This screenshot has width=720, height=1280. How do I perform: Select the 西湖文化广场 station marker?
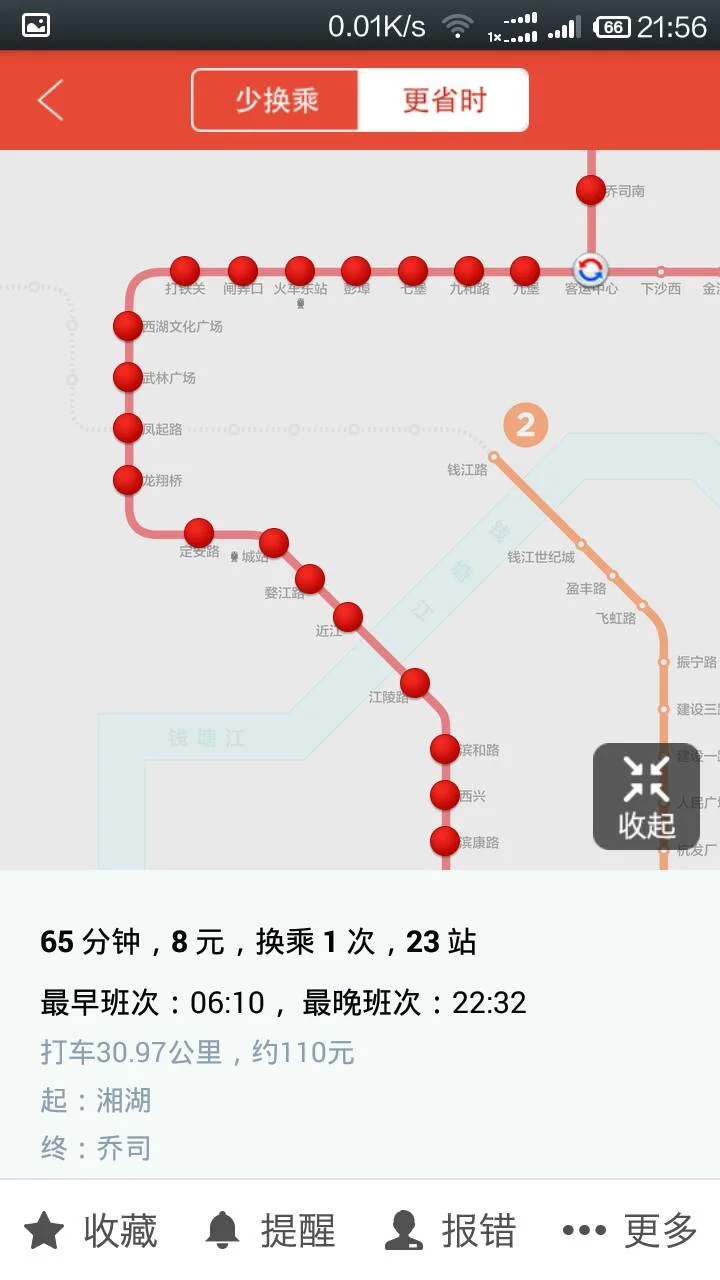pos(126,325)
